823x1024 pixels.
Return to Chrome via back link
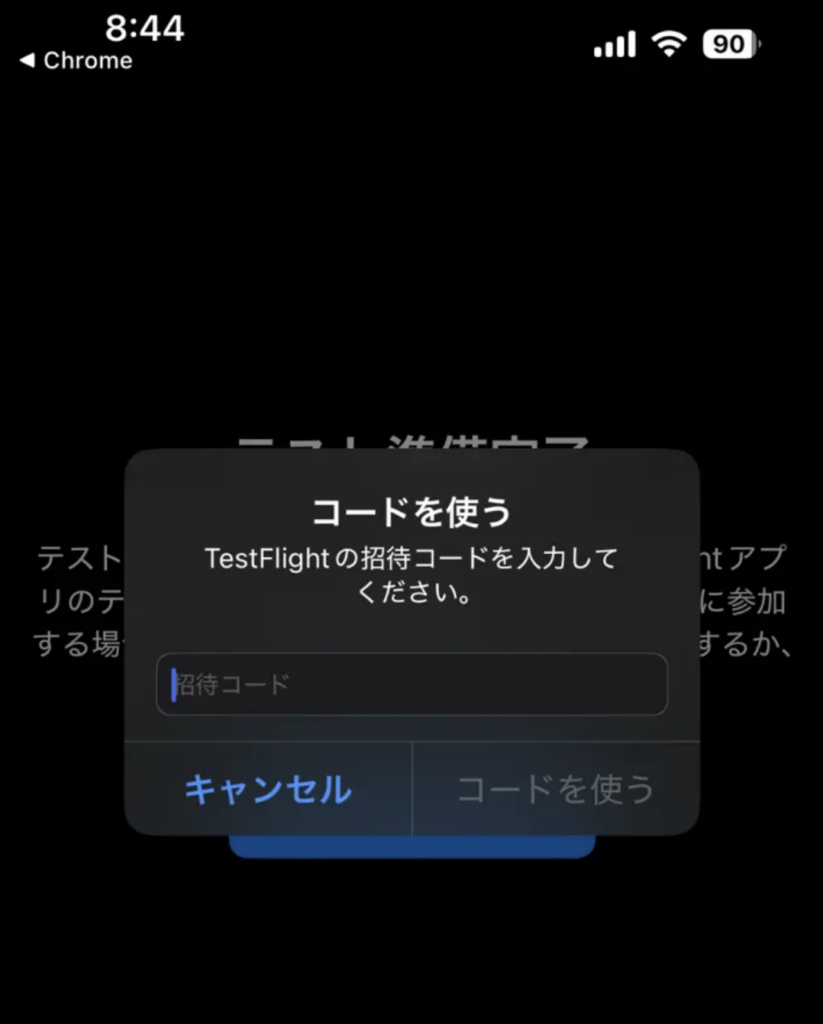click(x=76, y=61)
